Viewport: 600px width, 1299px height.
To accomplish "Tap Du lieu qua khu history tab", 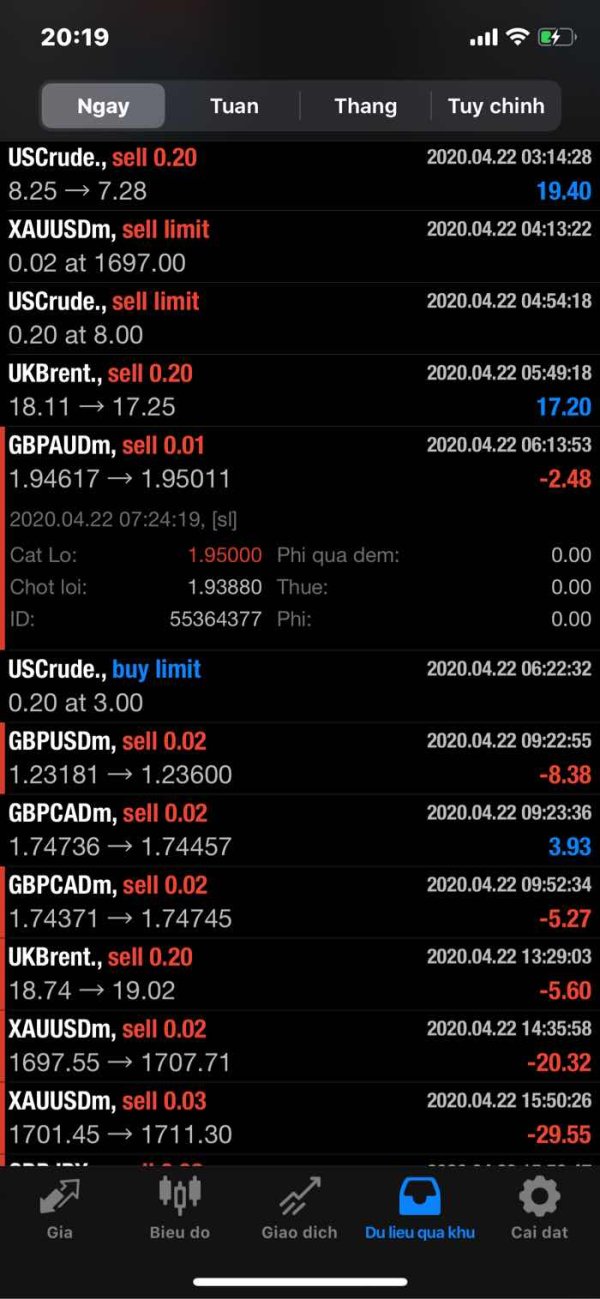I will click(420, 1208).
